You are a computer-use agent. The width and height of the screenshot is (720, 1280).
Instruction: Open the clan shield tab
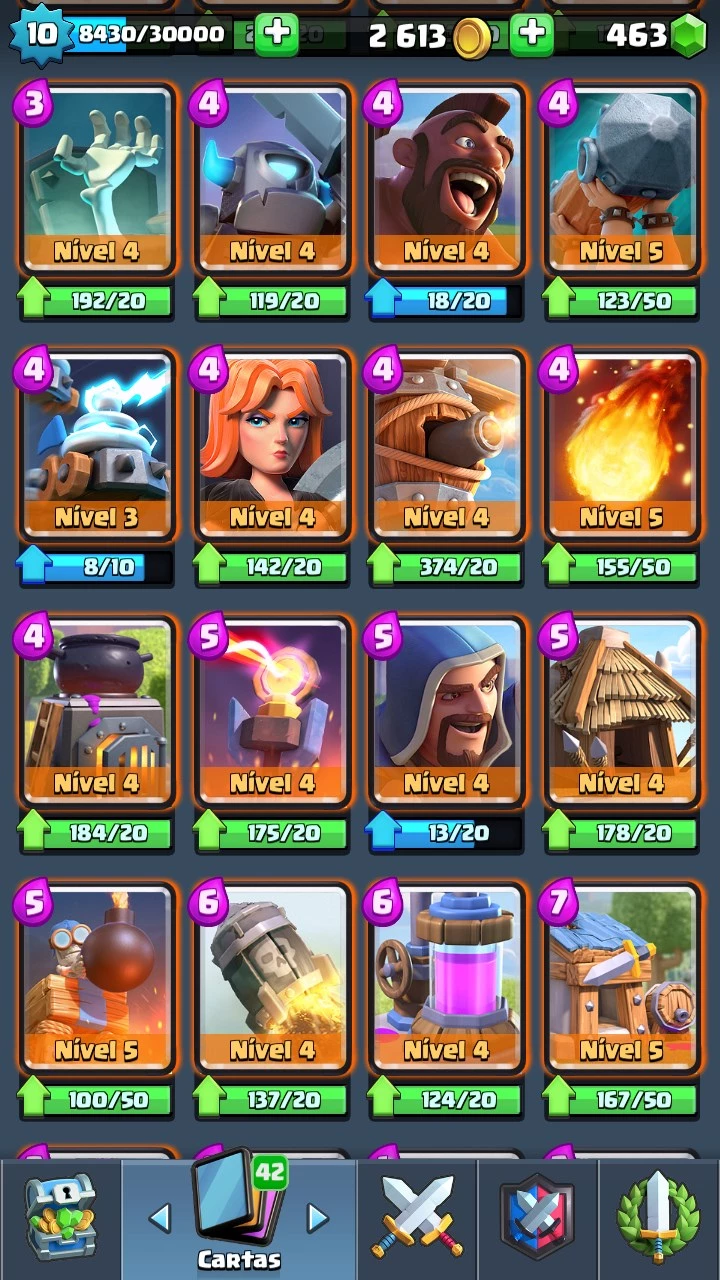[x=537, y=1219]
